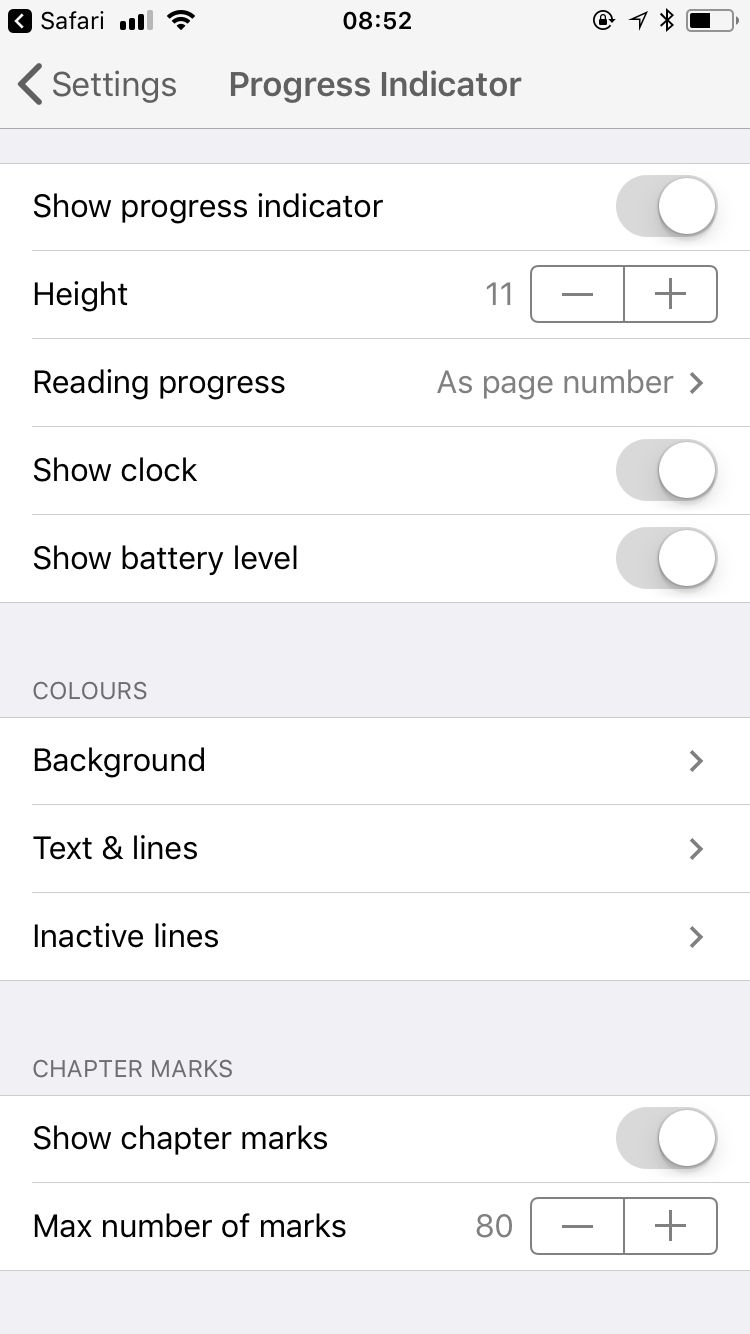750x1334 pixels.
Task: Decrease the Height value
Action: click(577, 294)
